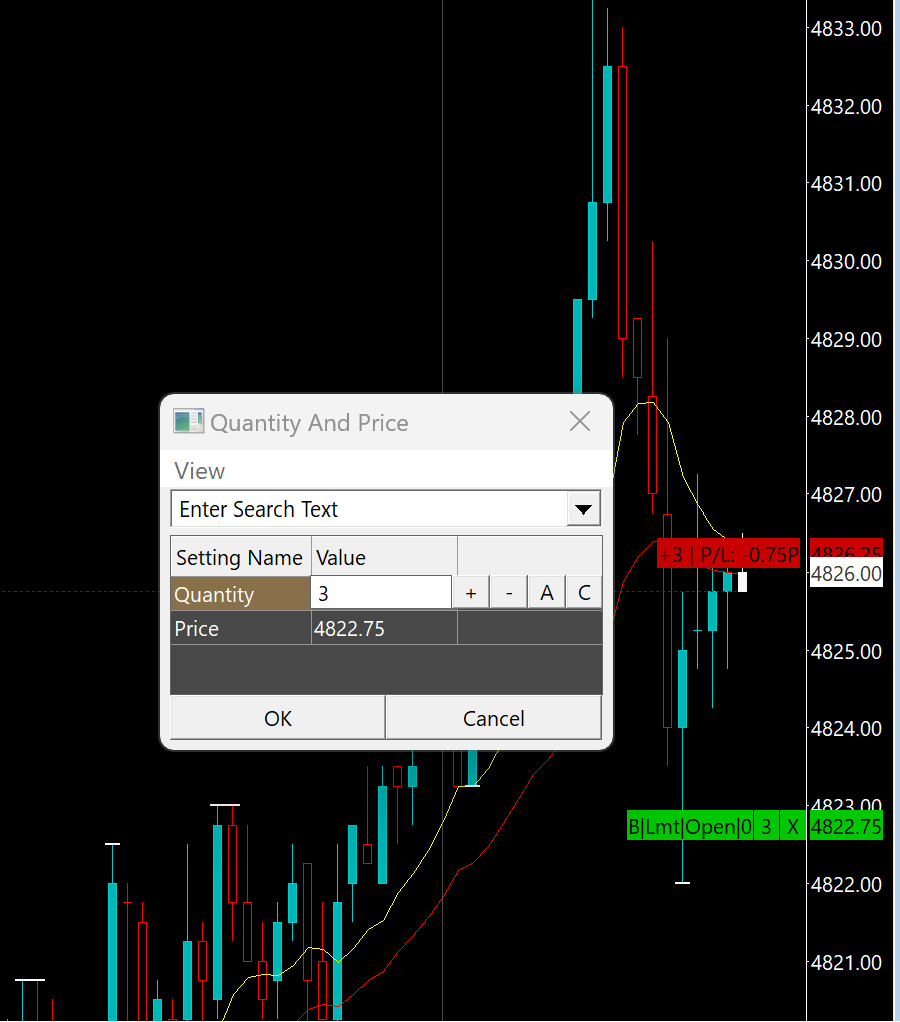
Task: Cancel the Quantity And Price dialog
Action: pyautogui.click(x=493, y=718)
